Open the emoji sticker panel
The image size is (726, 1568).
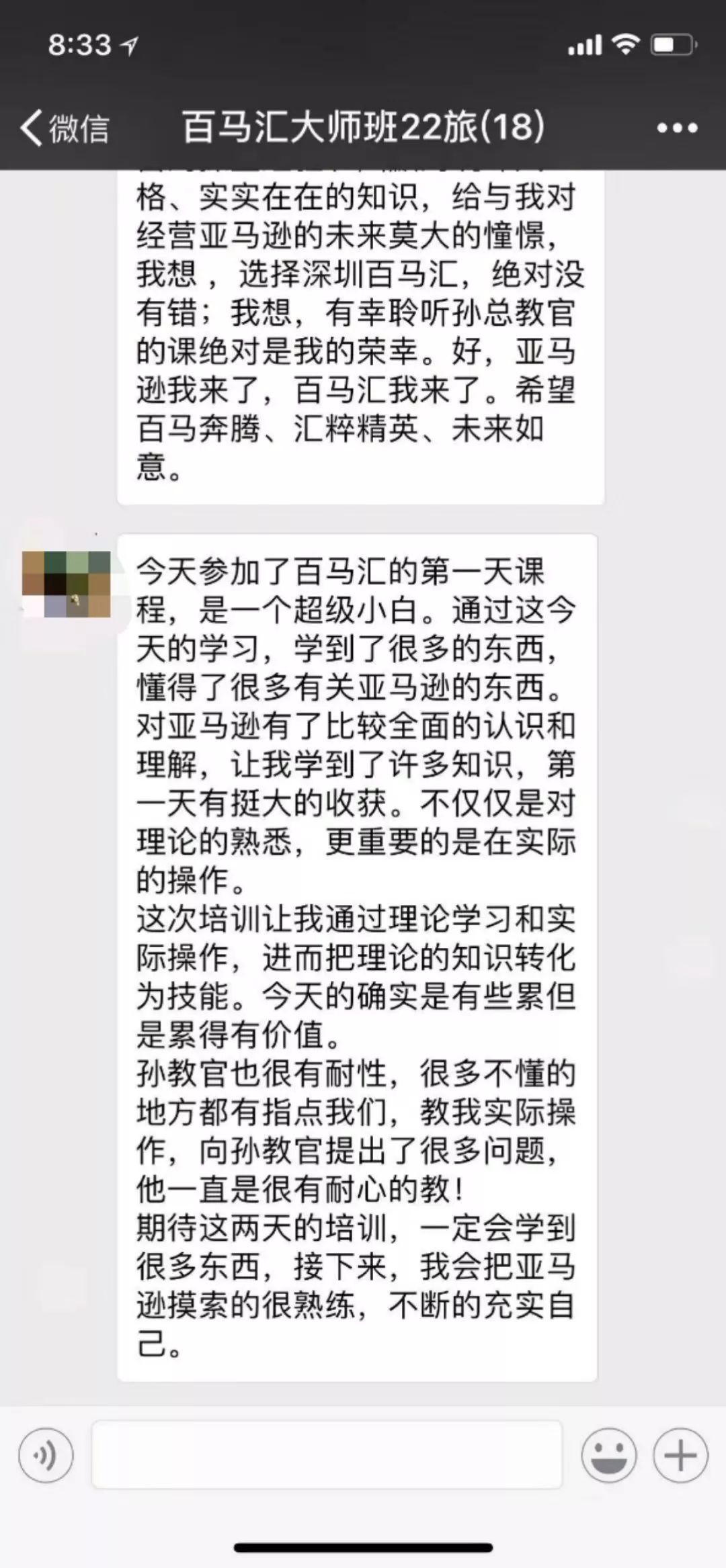click(609, 1456)
